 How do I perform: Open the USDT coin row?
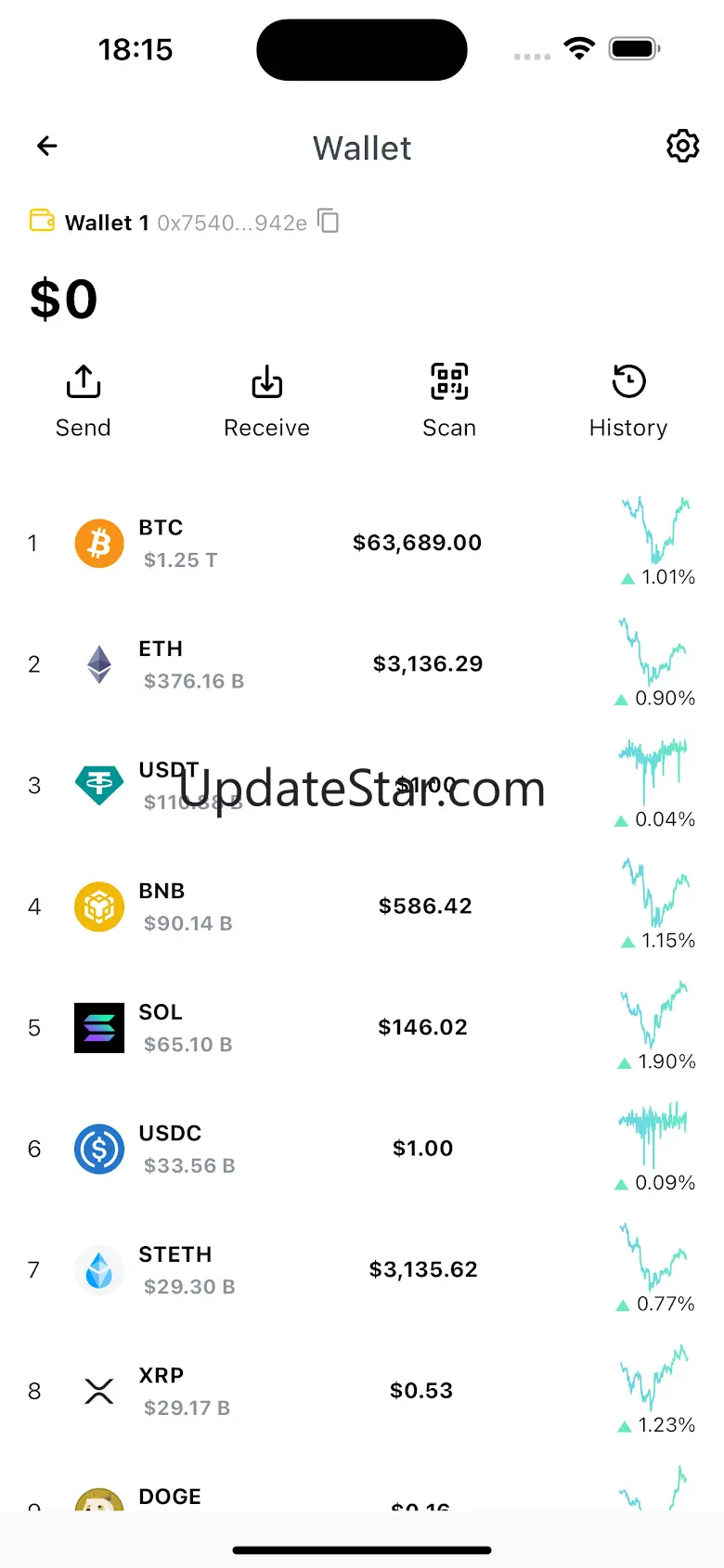coord(362,786)
